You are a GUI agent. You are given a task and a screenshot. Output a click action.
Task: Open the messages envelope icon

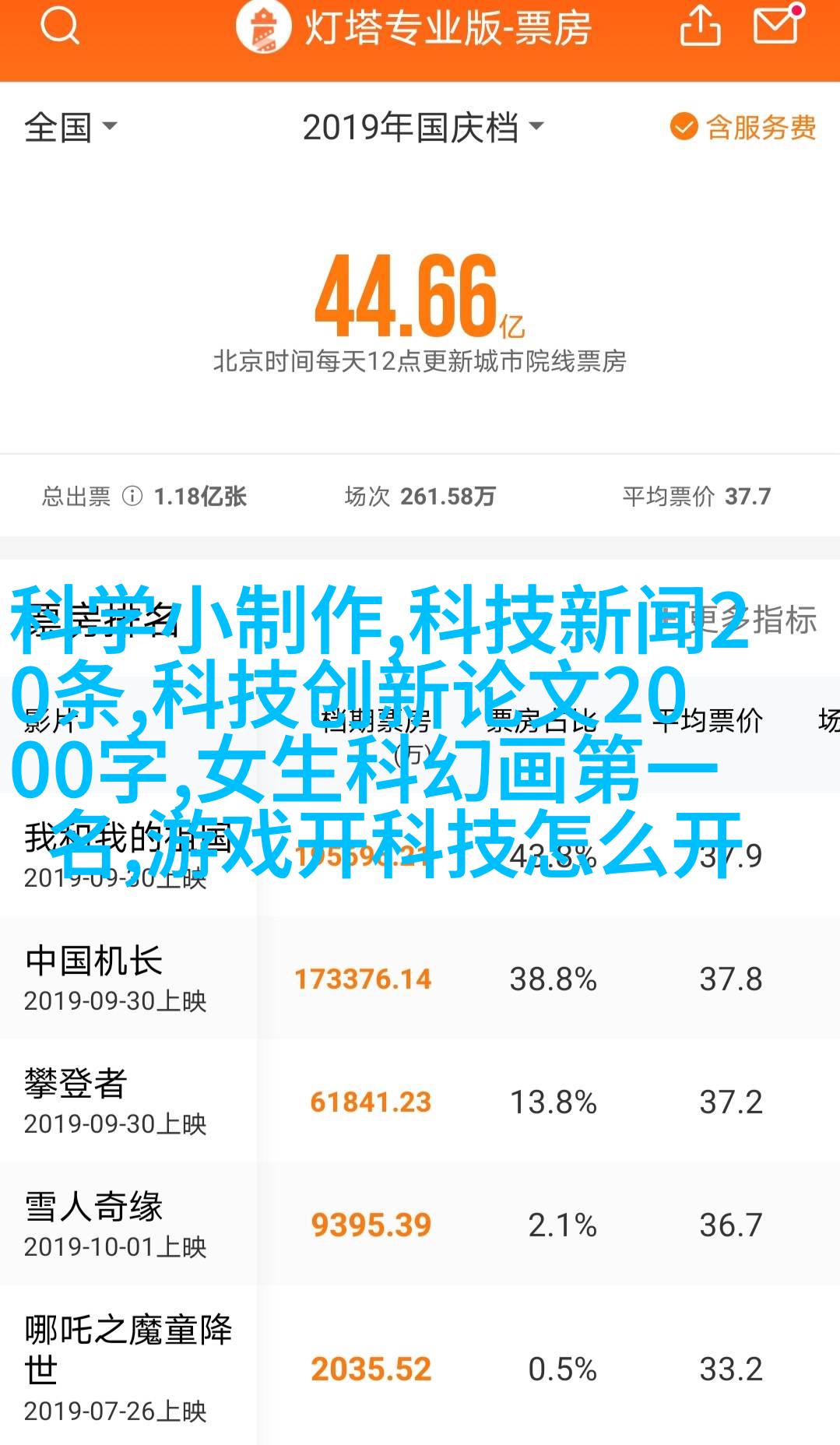coord(778,25)
